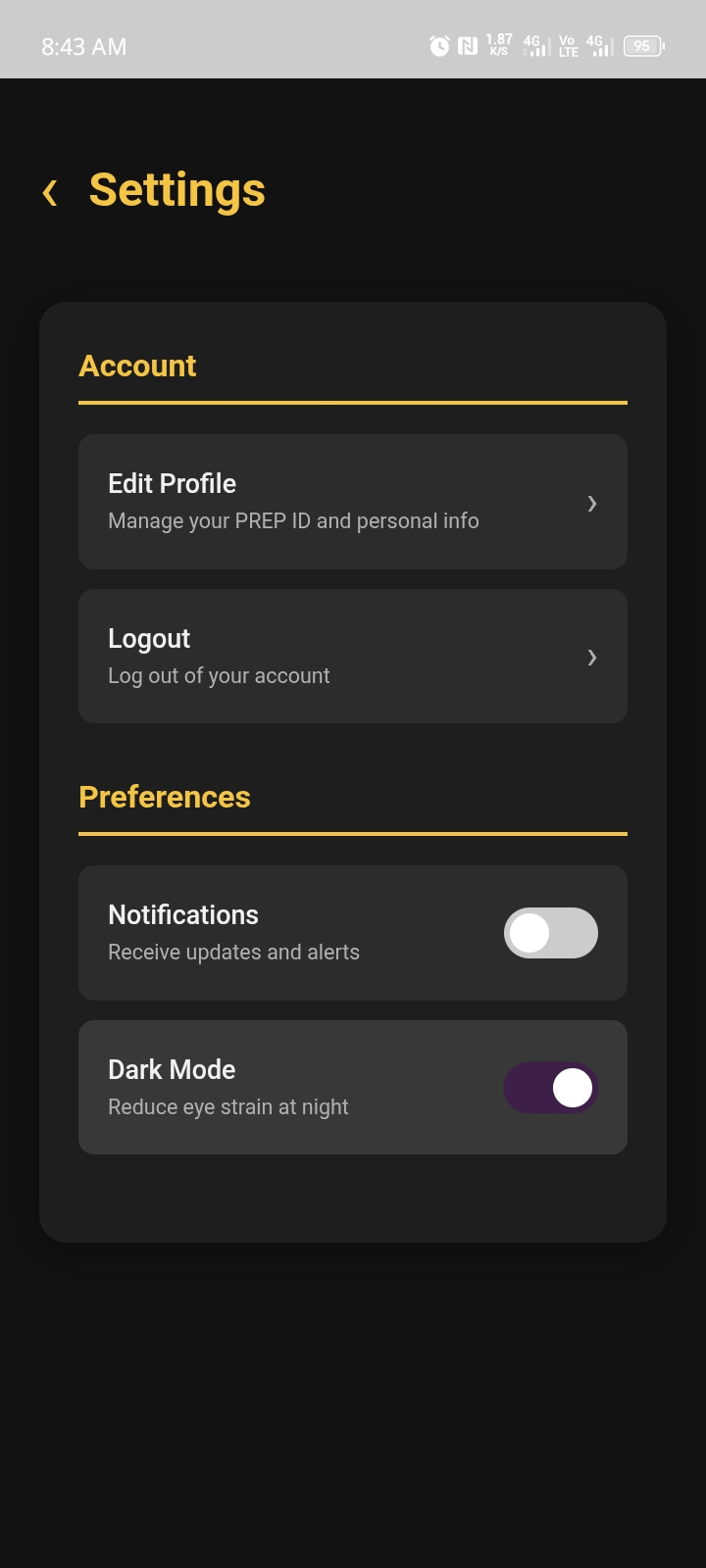Image resolution: width=706 pixels, height=1568 pixels.
Task: Disable the Dark Mode switch
Action: (550, 1087)
